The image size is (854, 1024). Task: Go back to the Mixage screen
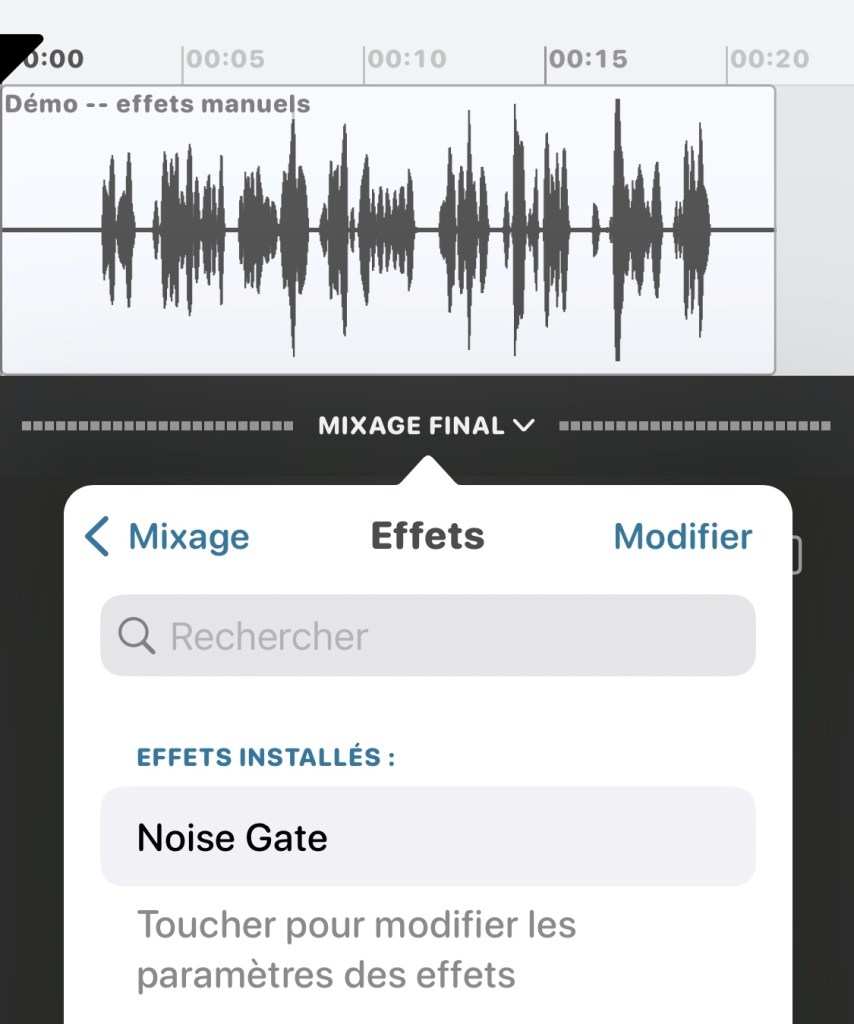[168, 537]
